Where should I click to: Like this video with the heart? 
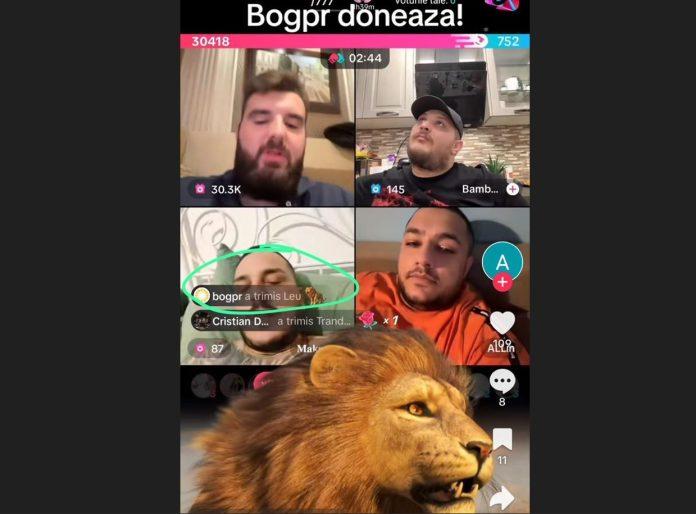point(502,323)
